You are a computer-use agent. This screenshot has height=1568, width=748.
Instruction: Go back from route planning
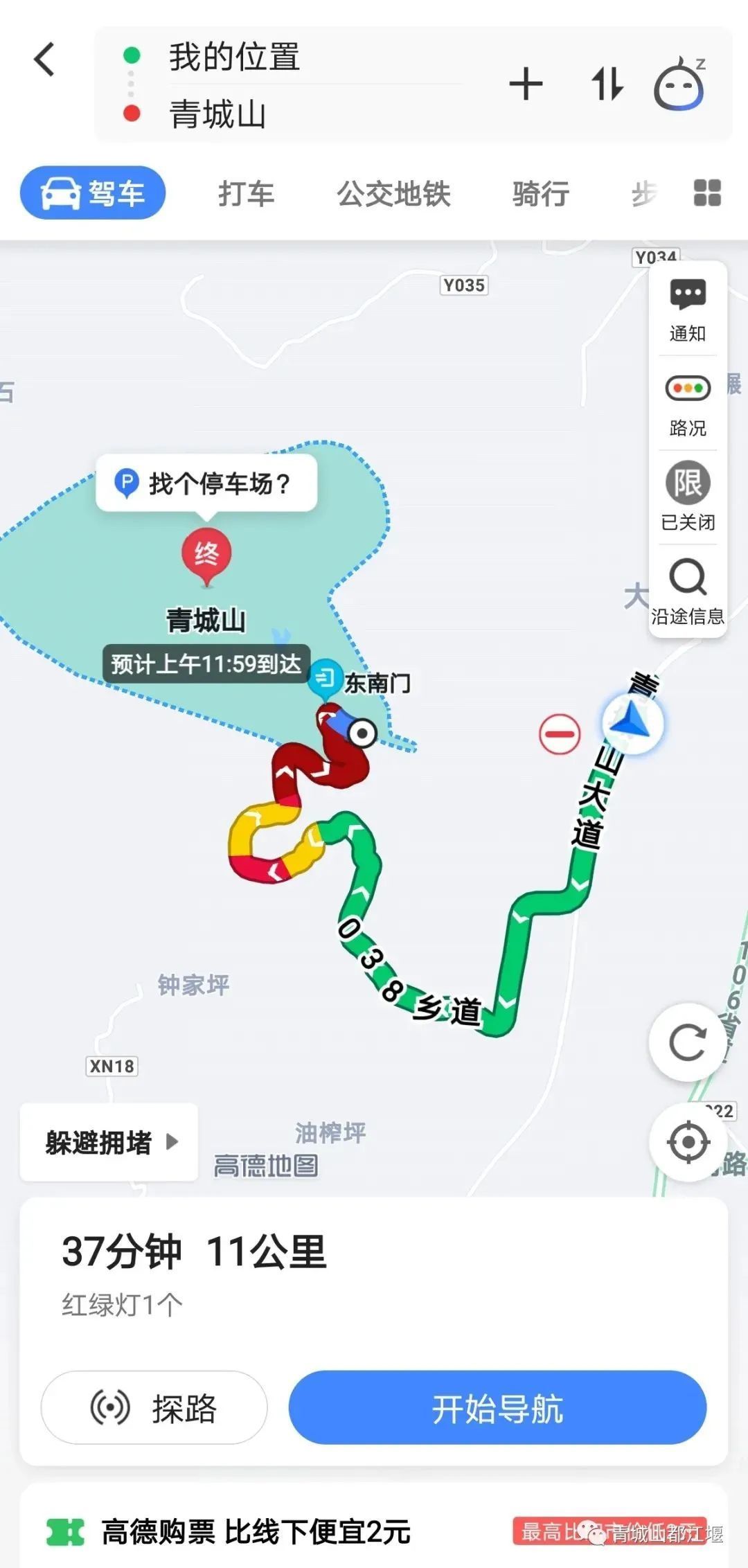pos(44,59)
